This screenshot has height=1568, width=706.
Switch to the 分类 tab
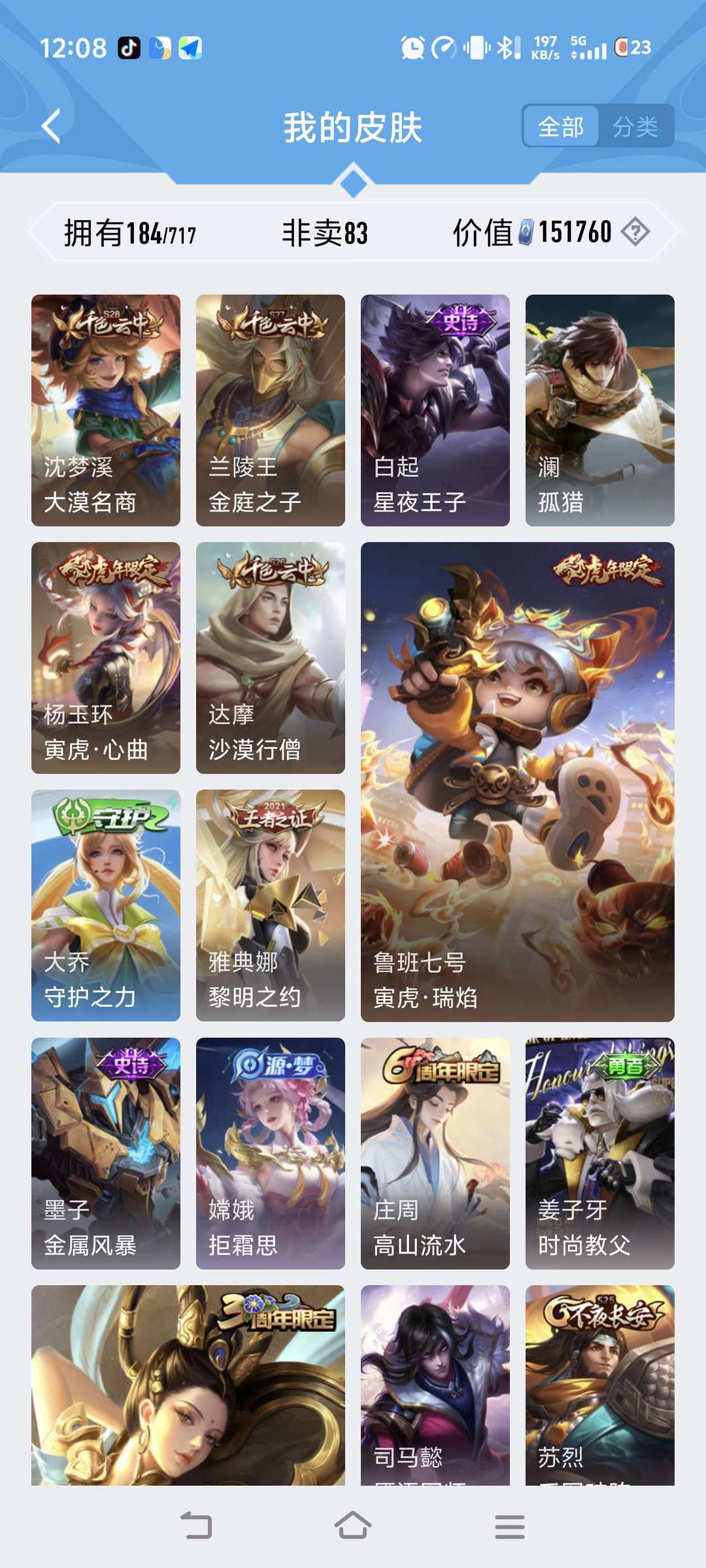635,126
